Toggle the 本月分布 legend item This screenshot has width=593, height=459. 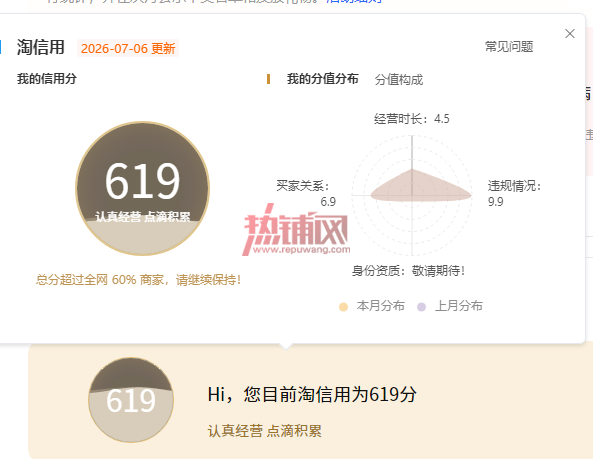372,306
